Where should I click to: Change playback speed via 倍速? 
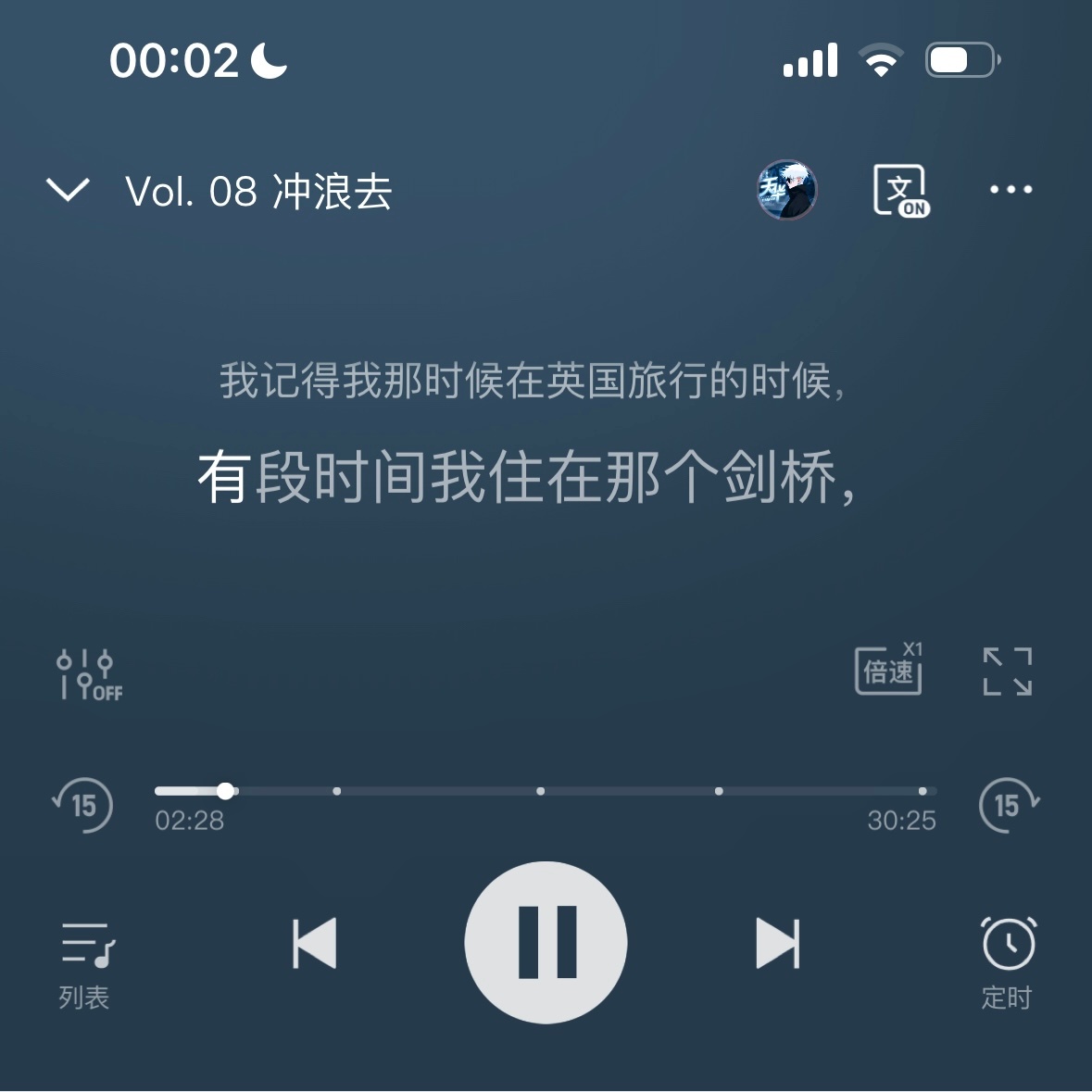pos(888,670)
